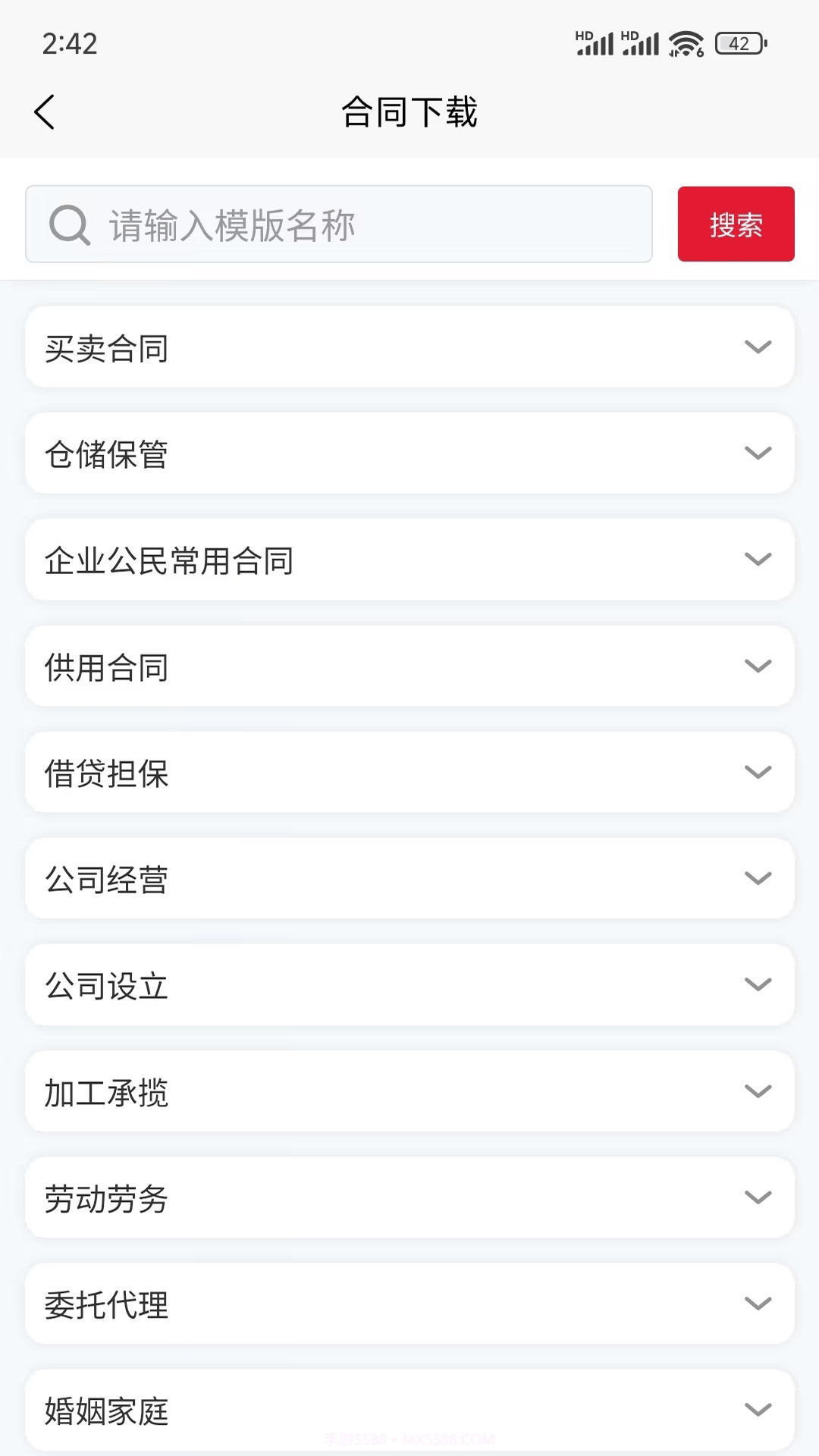
Task: Expand the 仓储保管 category
Action: (409, 453)
